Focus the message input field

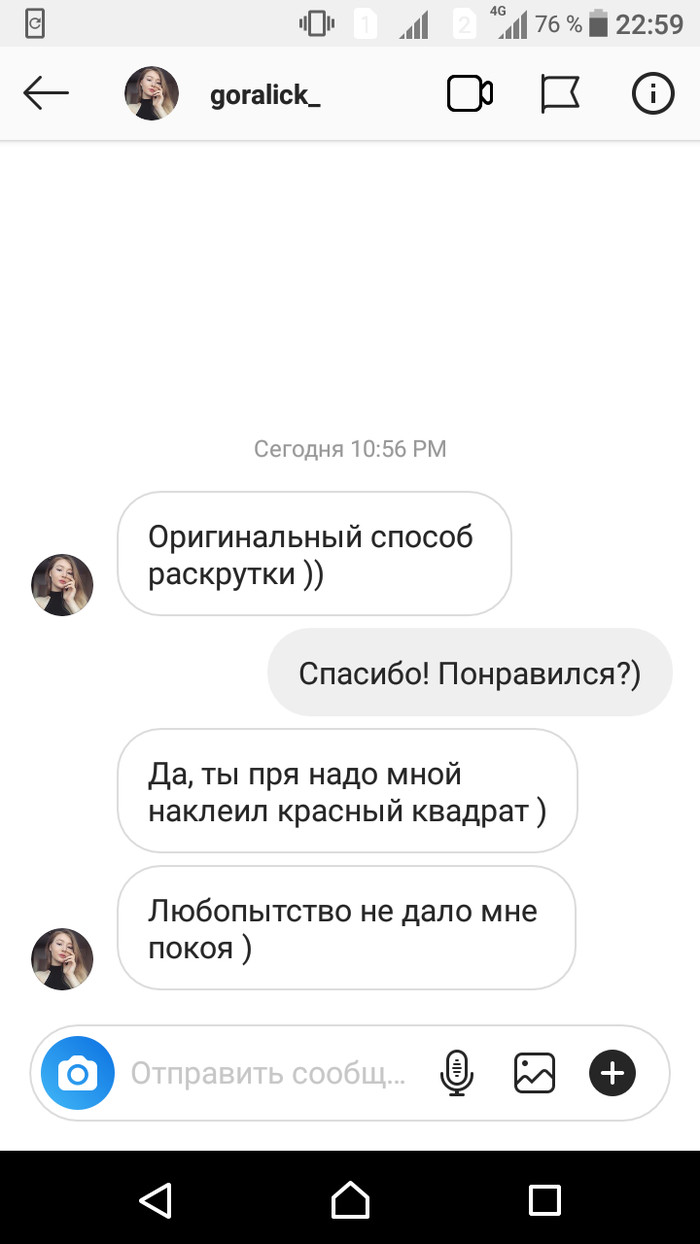[x=268, y=1074]
